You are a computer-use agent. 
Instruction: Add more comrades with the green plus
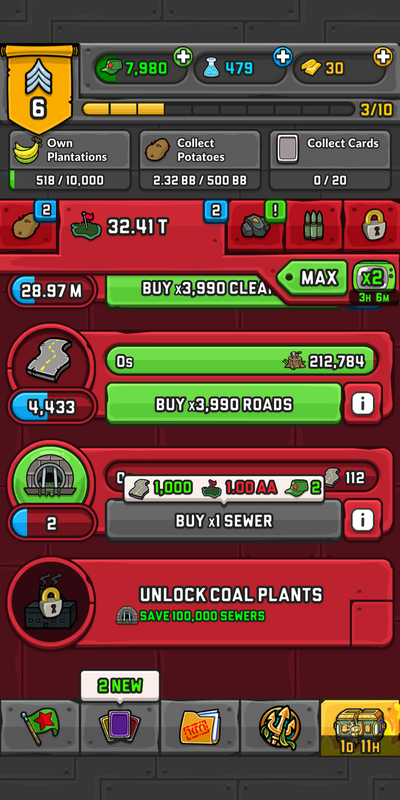(x=183, y=57)
